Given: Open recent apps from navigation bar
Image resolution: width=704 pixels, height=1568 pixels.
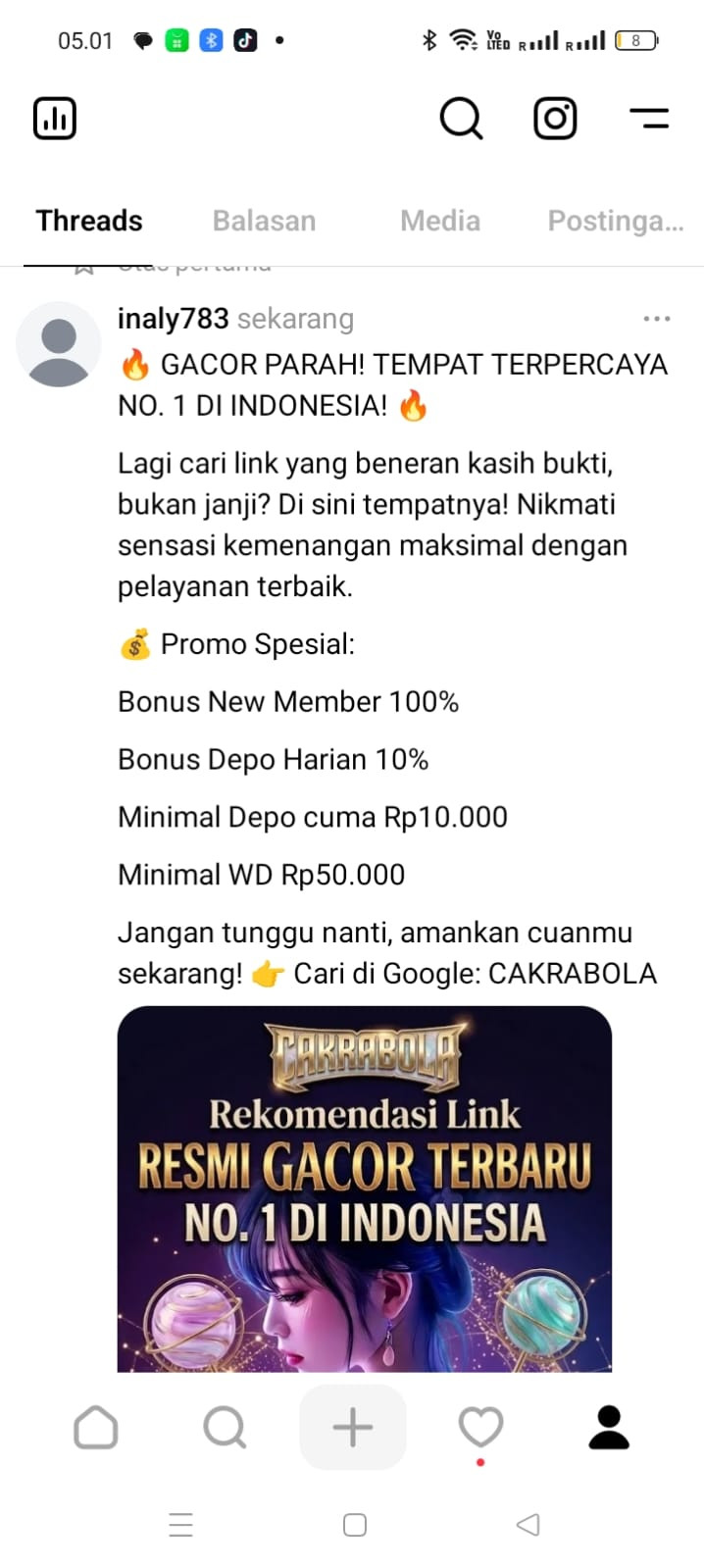Looking at the screenshot, I should coord(181,1525).
